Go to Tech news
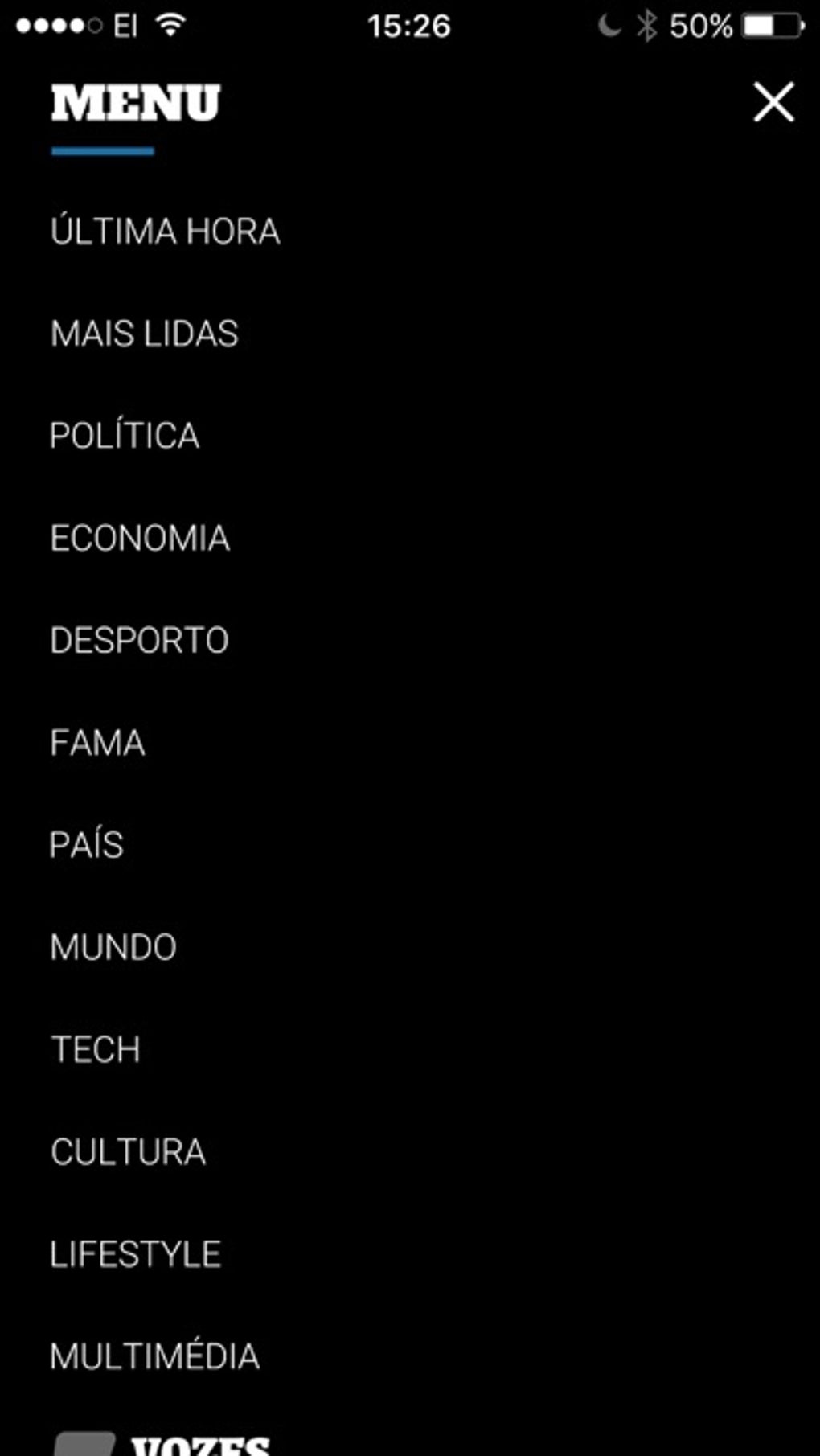The image size is (820, 1456). tap(96, 1049)
